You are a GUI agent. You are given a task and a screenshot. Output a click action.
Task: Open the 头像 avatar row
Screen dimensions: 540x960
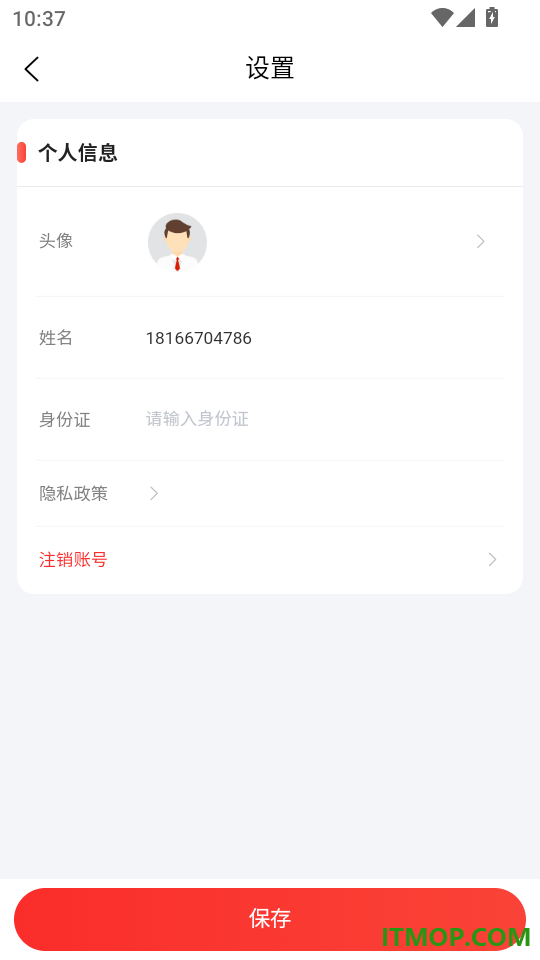270,242
